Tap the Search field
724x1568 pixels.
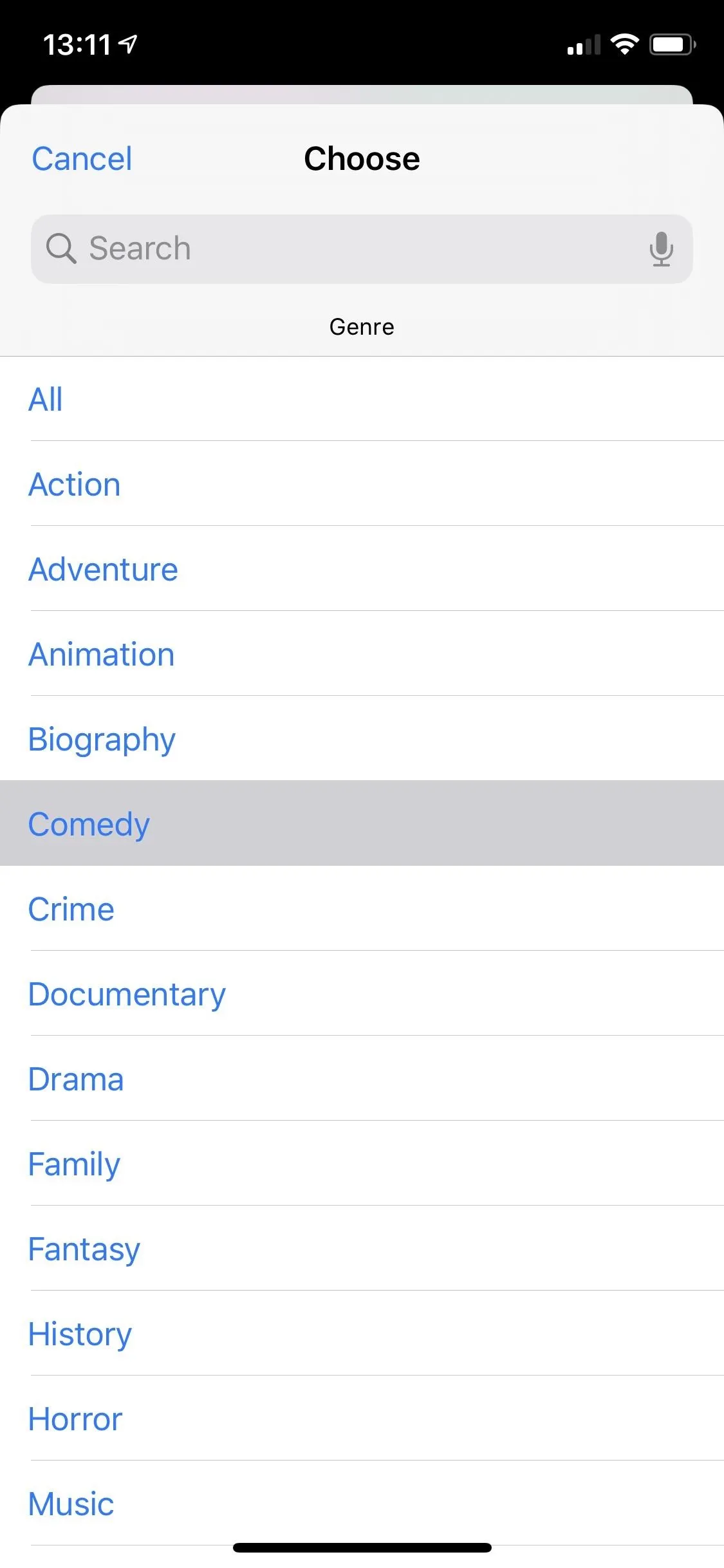pos(362,249)
